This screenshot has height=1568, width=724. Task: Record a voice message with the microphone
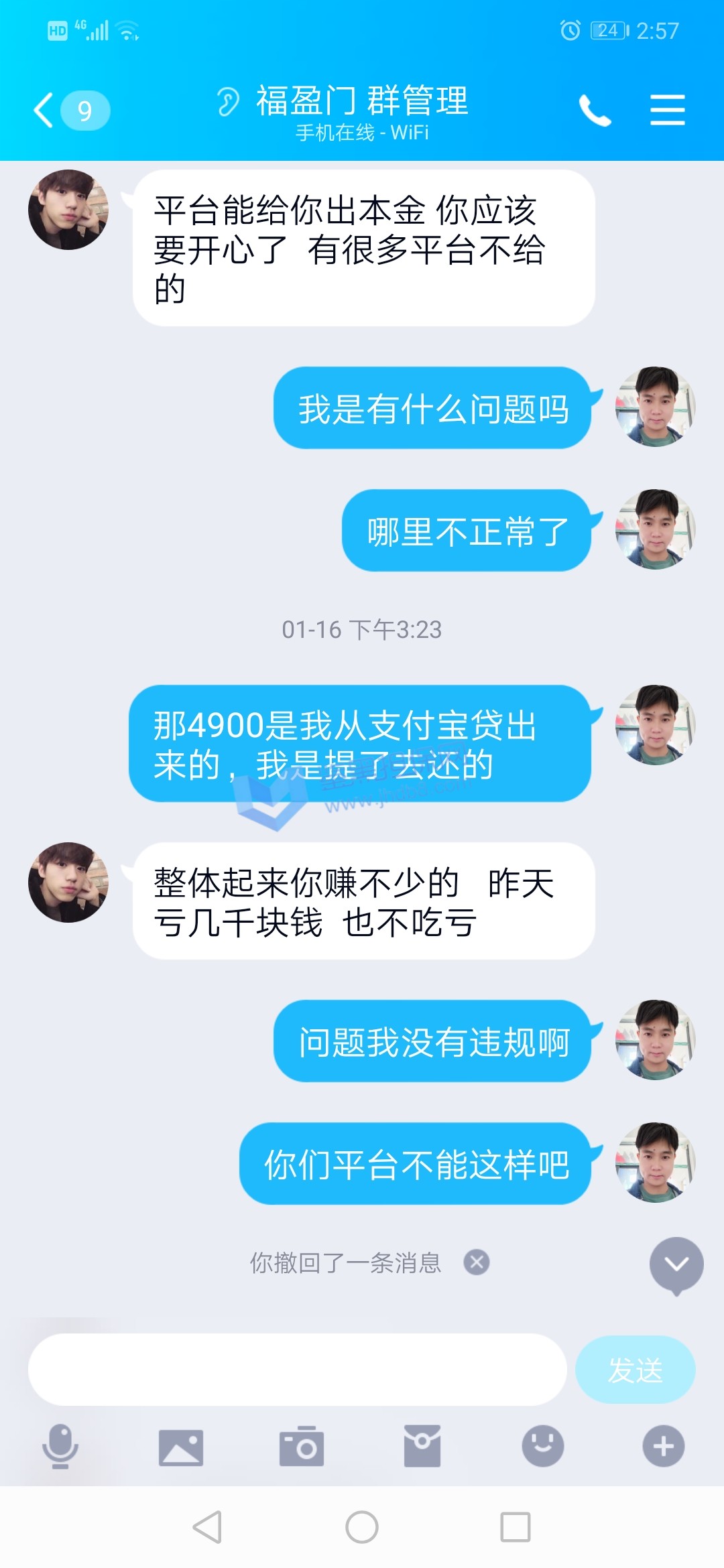60,1446
